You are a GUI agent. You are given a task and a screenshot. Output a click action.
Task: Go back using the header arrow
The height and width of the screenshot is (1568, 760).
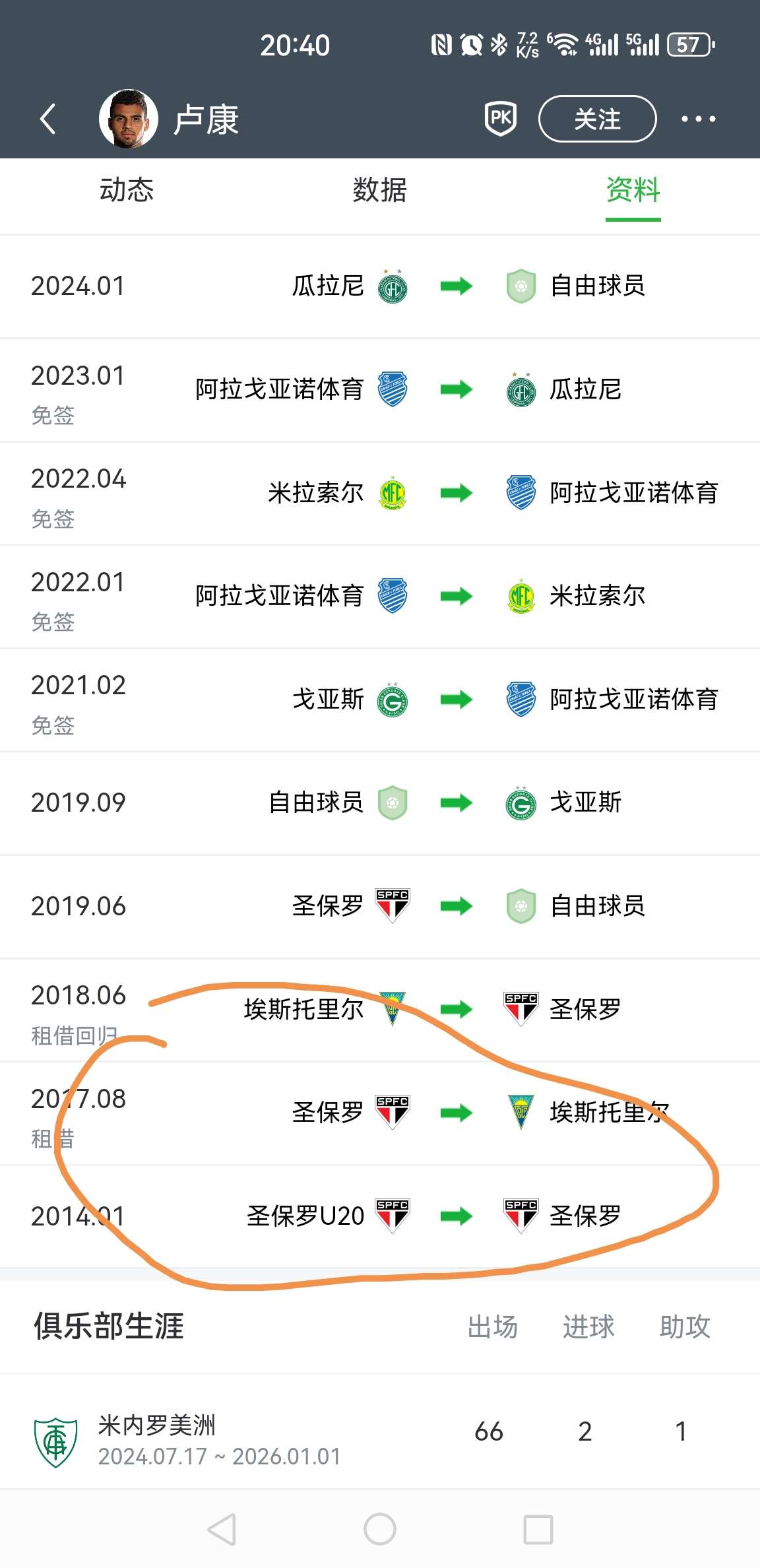[x=47, y=119]
